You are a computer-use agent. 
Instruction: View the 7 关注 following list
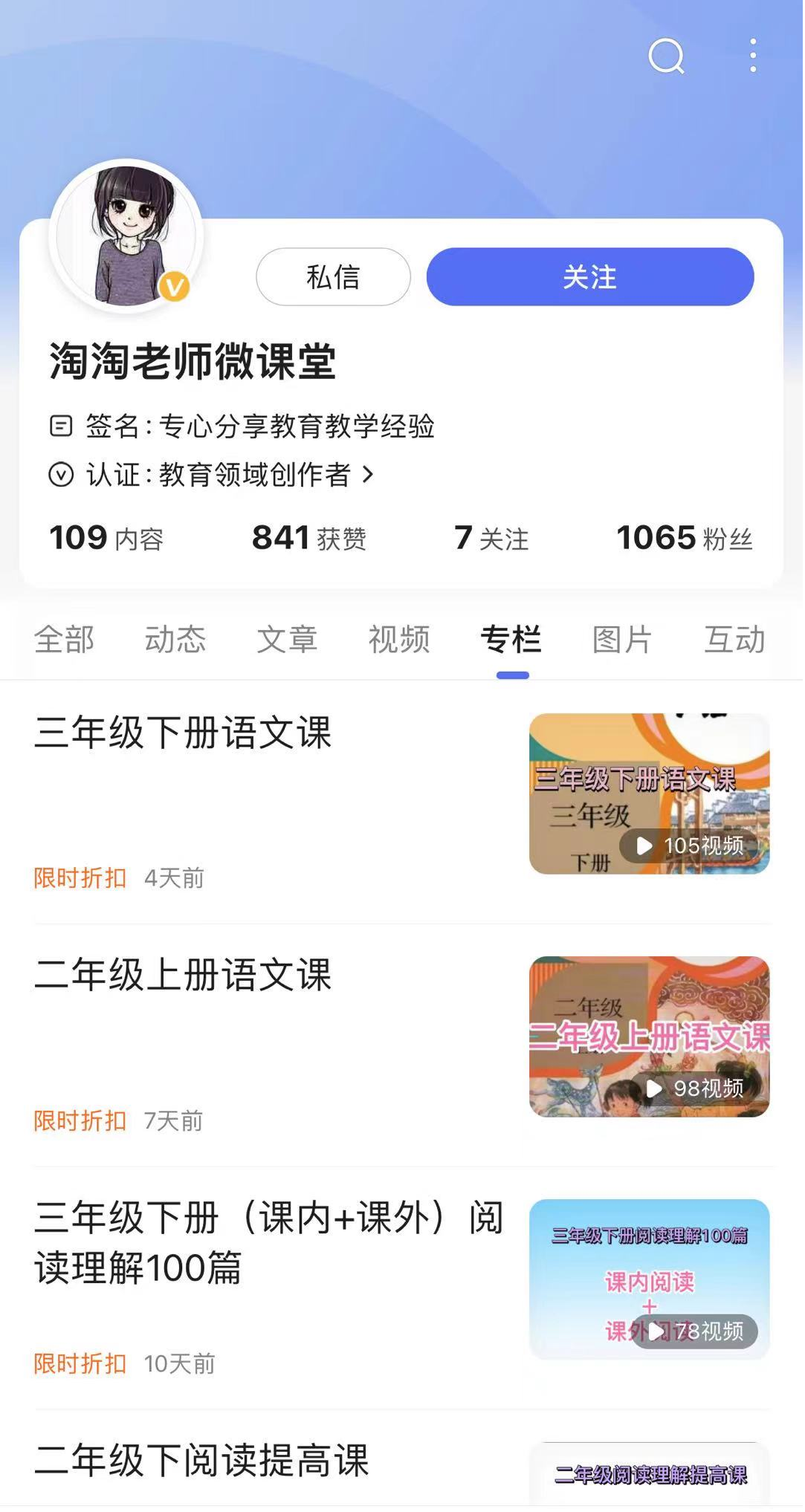point(491,538)
